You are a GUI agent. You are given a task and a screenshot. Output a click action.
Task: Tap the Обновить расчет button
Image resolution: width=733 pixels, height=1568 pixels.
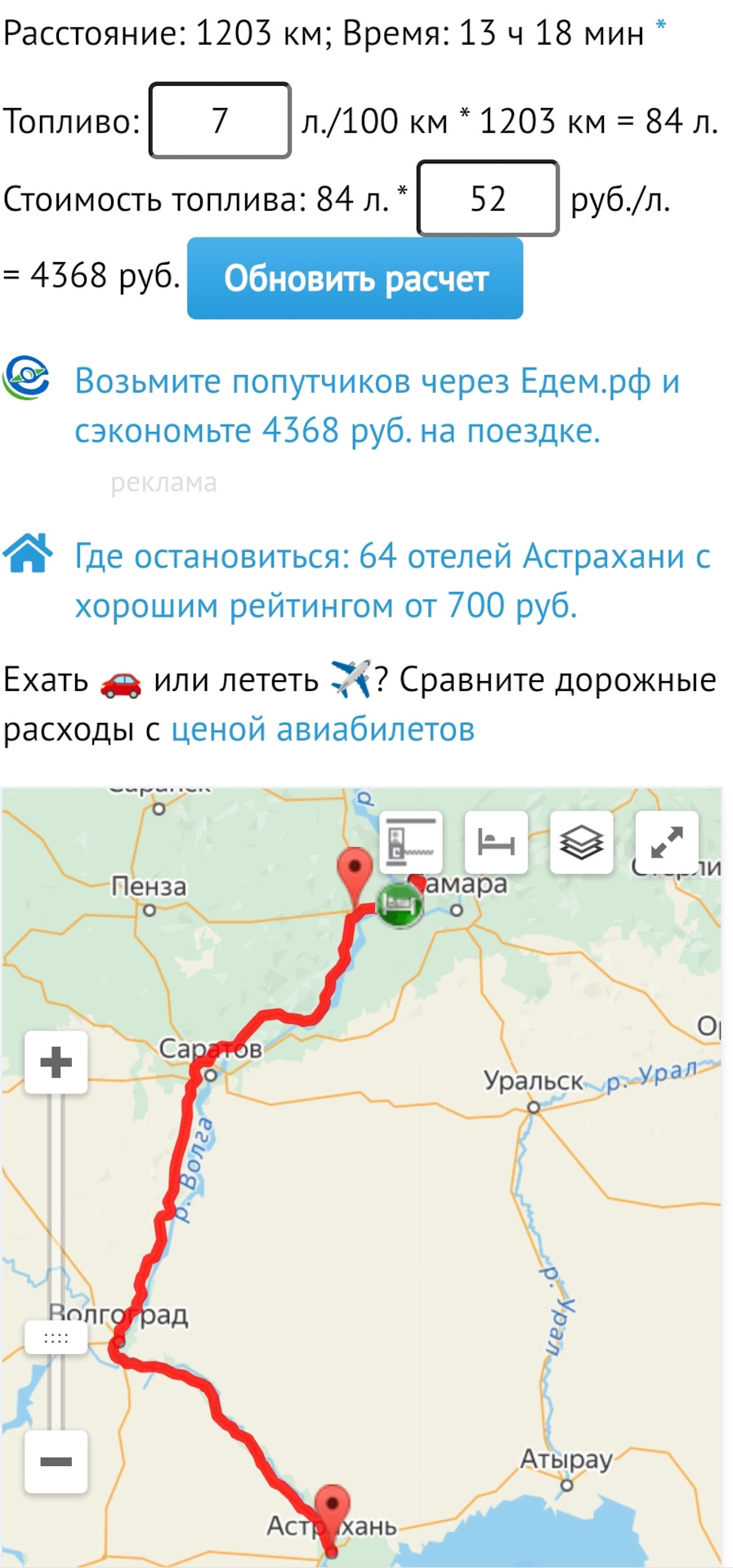pos(355,278)
